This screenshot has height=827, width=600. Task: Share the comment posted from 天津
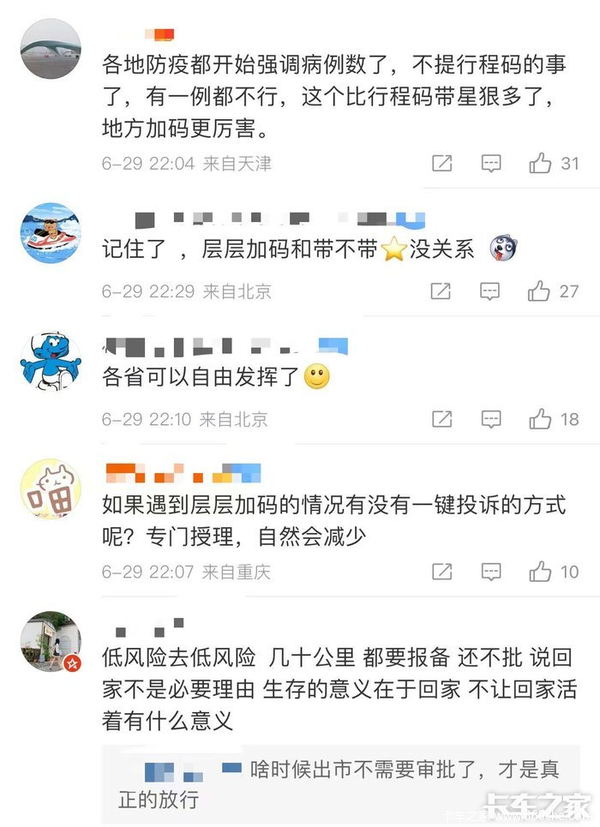[x=441, y=163]
